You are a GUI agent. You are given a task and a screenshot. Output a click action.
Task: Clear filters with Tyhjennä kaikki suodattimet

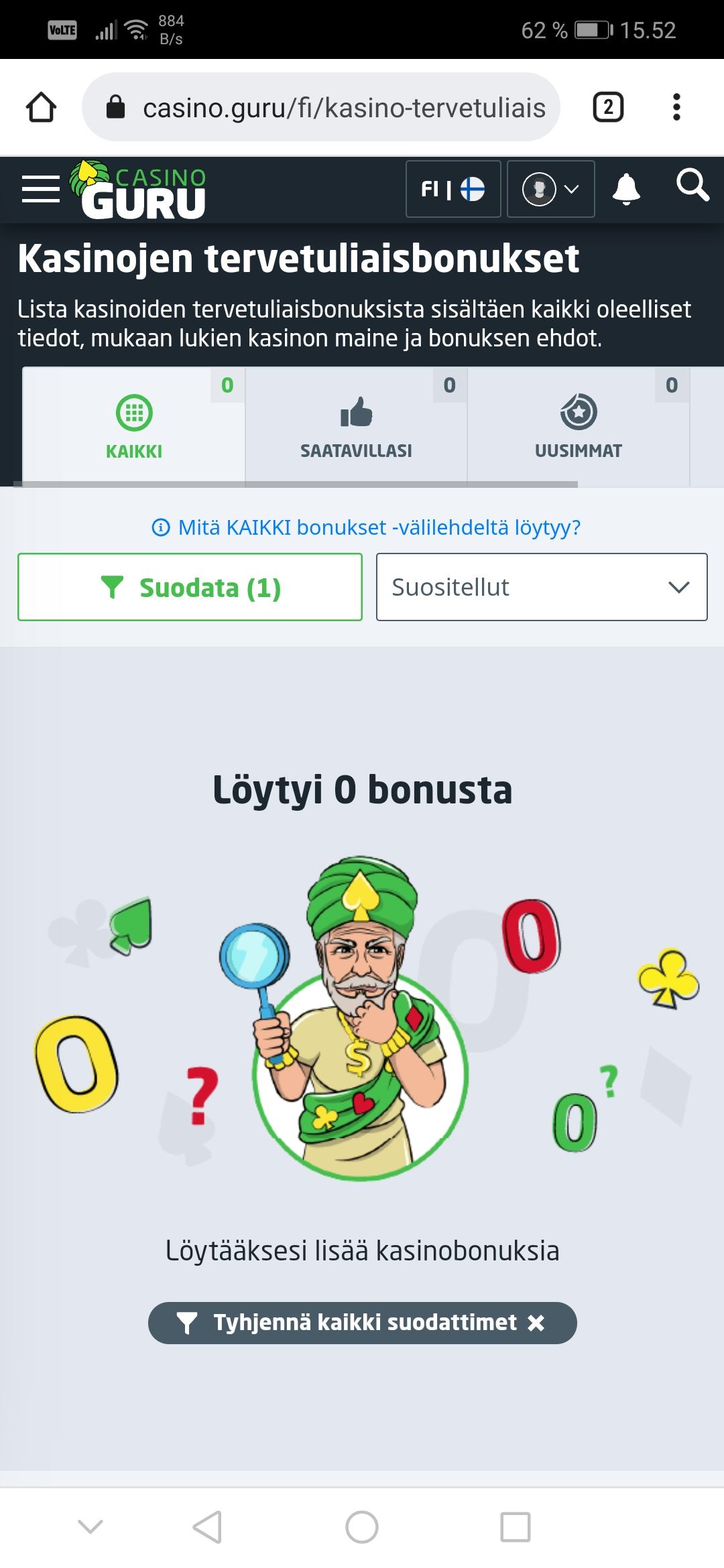[x=362, y=1322]
